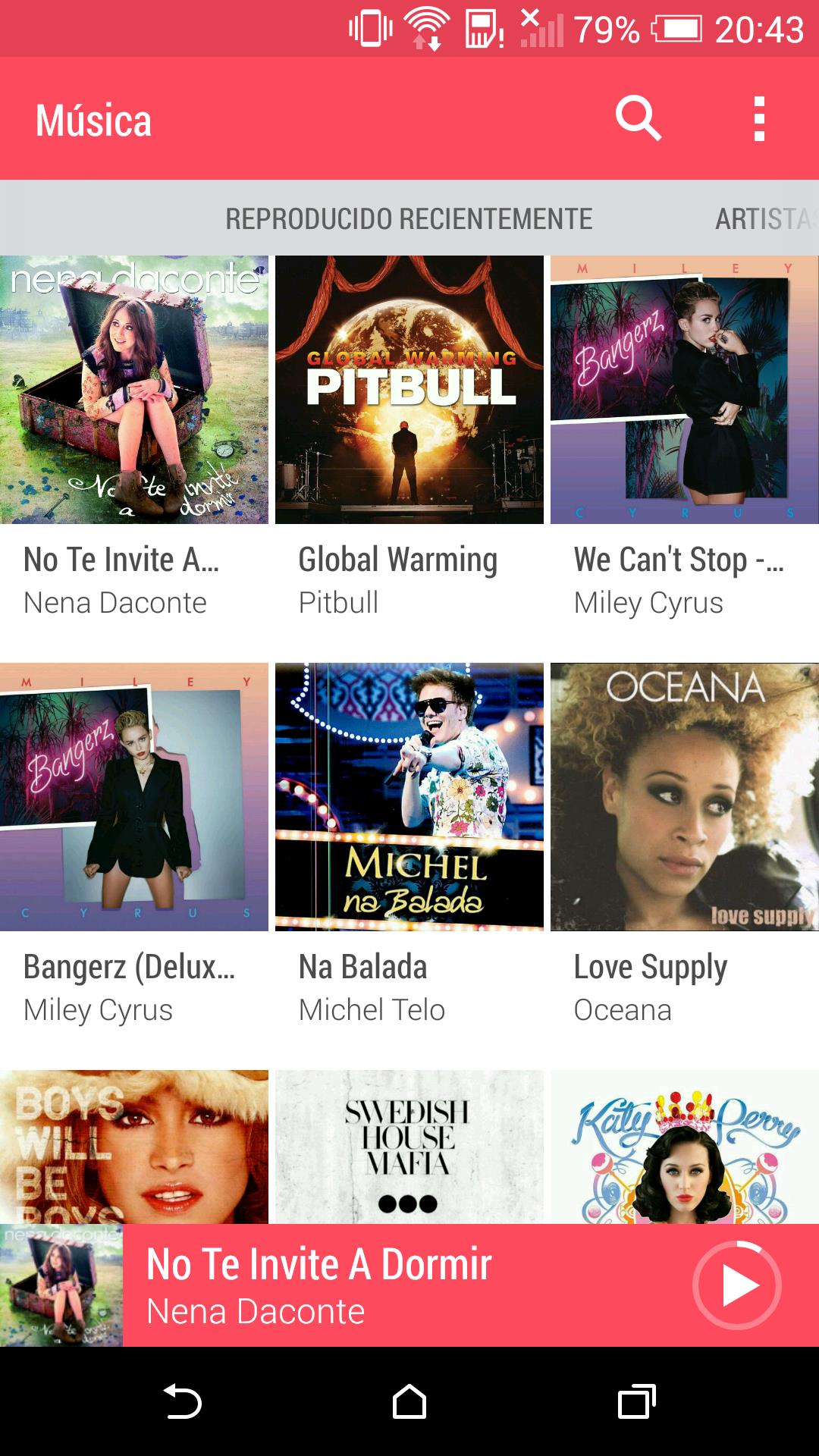The width and height of the screenshot is (819, 1456).
Task: Open the Swedish House Mafia album
Action: pos(409,1147)
